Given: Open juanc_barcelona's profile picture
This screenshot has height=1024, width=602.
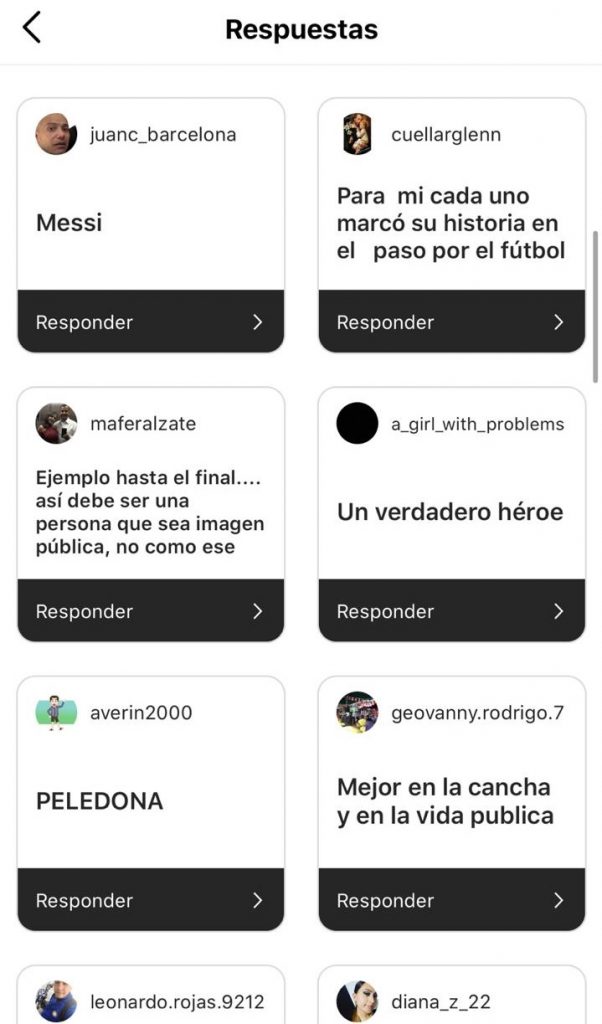Looking at the screenshot, I should click(x=56, y=134).
